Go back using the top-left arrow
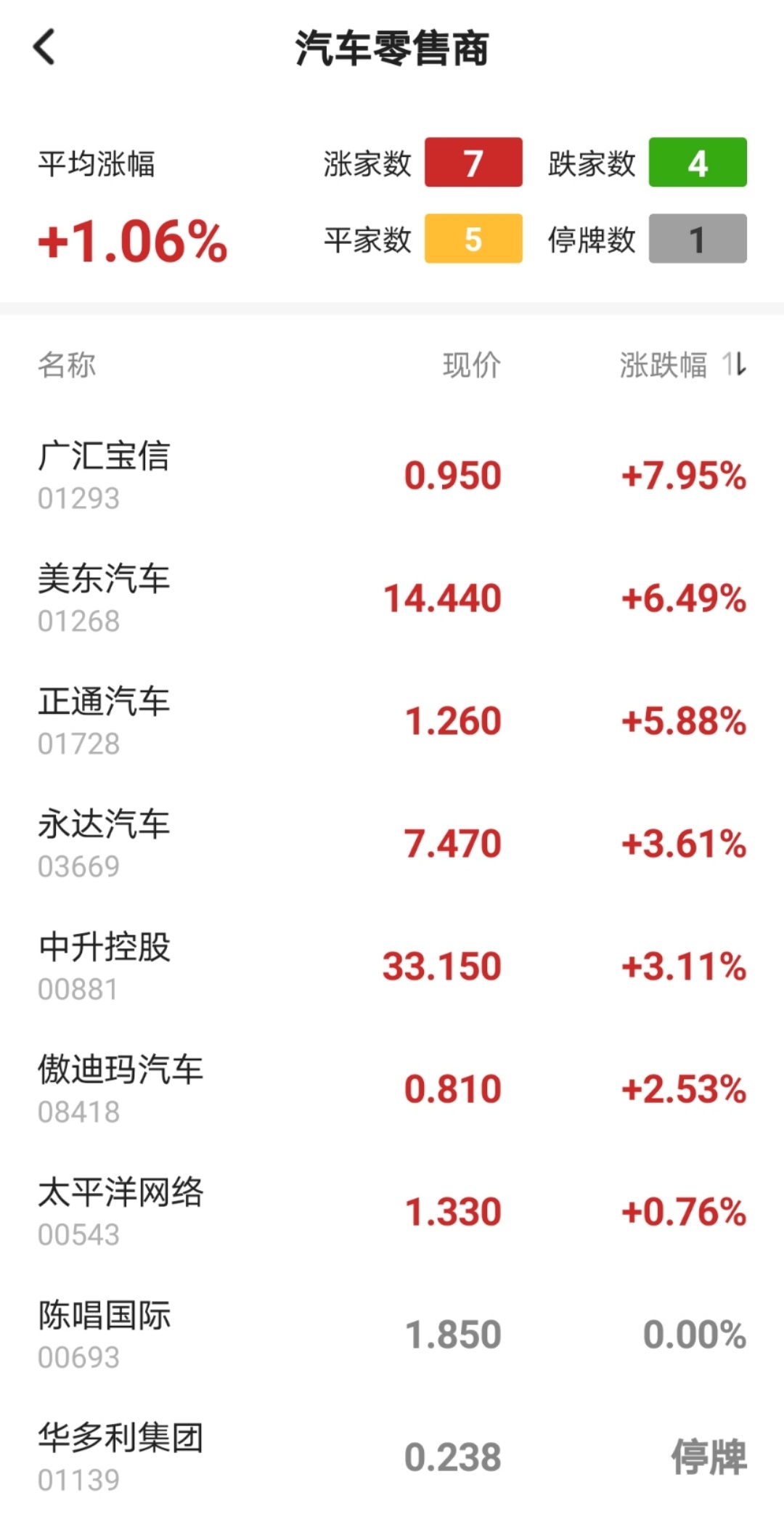This screenshot has width=784, height=1514. point(45,48)
